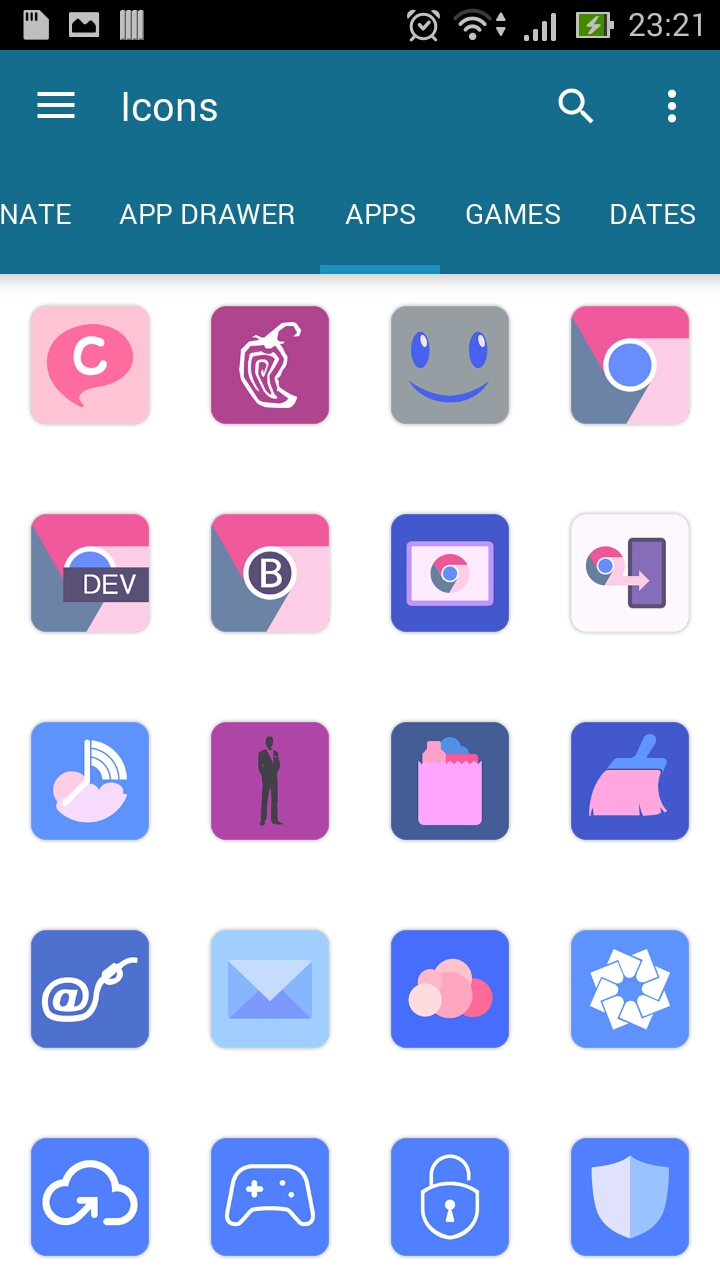
Task: Open the game controller icon
Action: (270, 1197)
